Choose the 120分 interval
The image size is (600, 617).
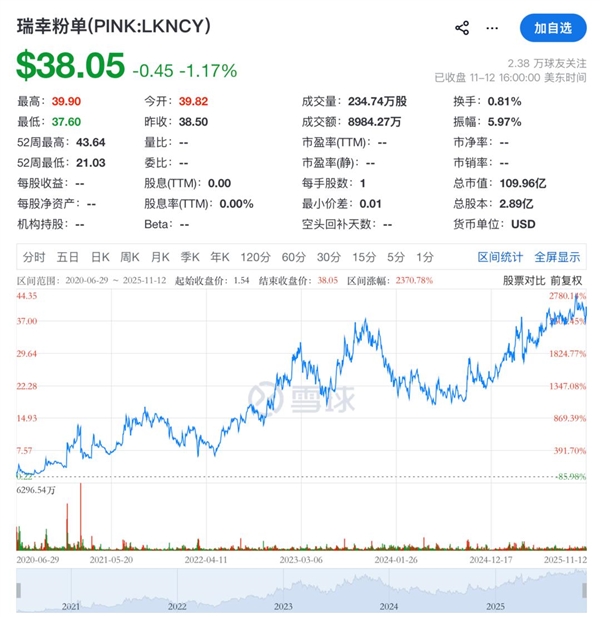(255, 257)
